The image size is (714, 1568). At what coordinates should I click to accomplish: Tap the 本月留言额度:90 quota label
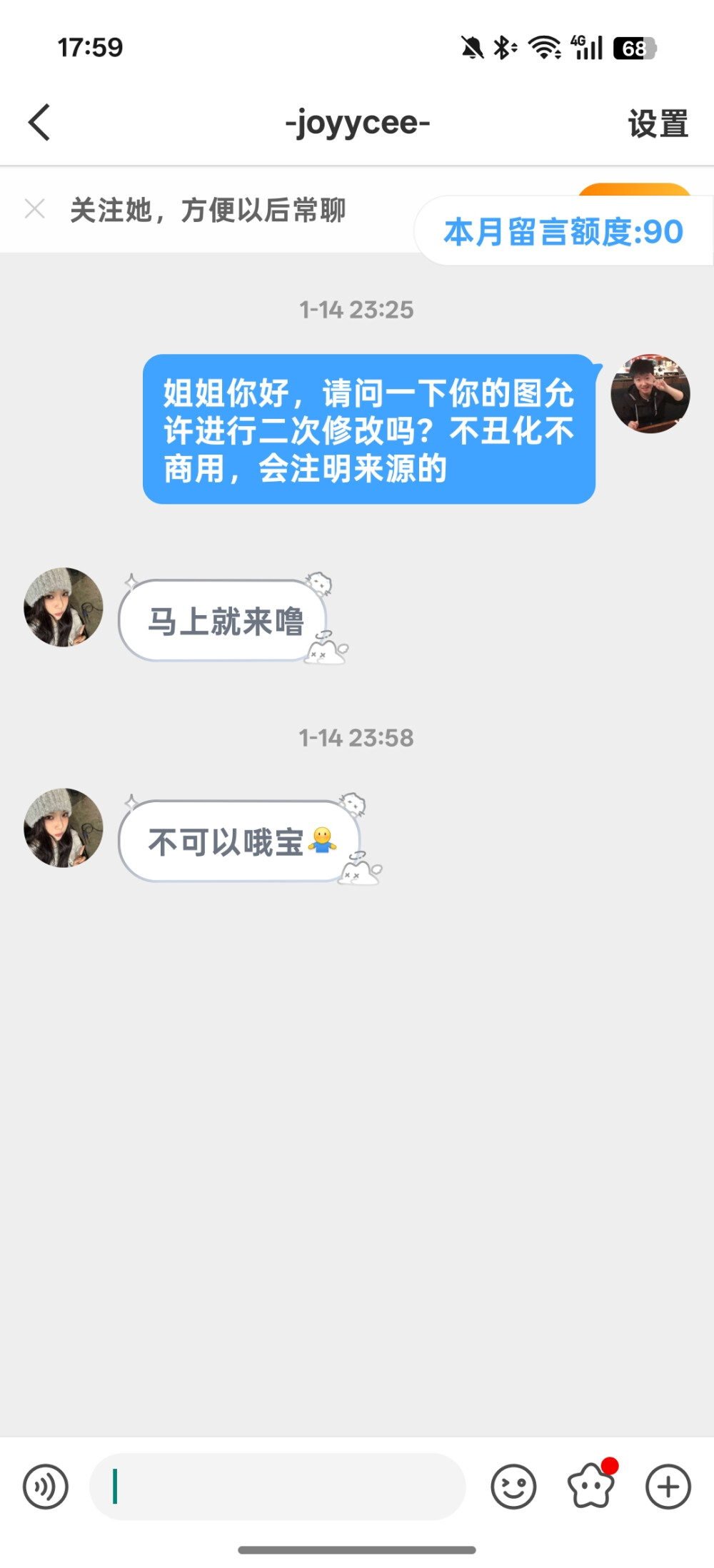(563, 231)
